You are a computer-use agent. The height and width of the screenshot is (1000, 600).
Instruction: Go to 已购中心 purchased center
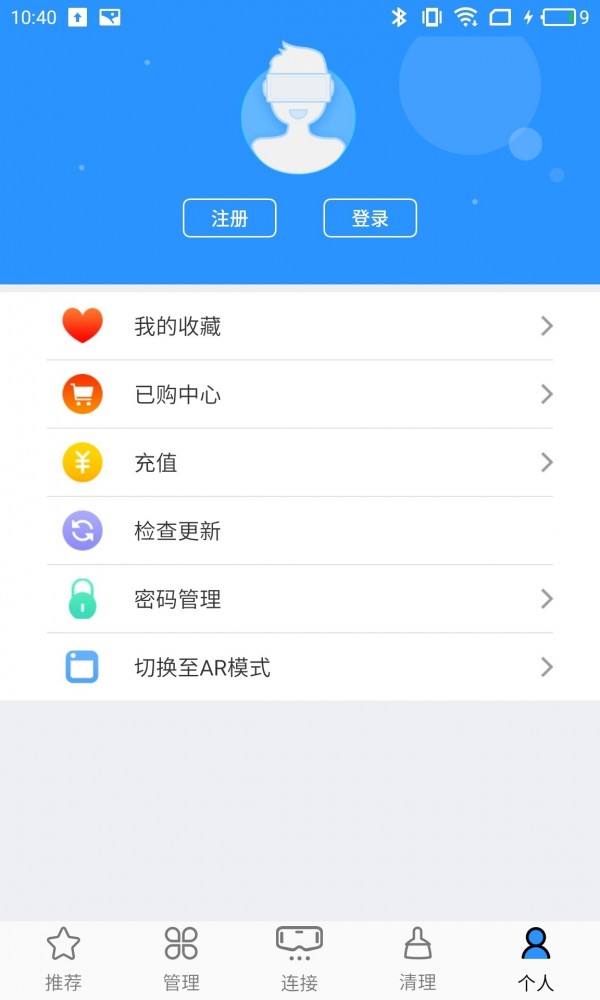tap(300, 394)
